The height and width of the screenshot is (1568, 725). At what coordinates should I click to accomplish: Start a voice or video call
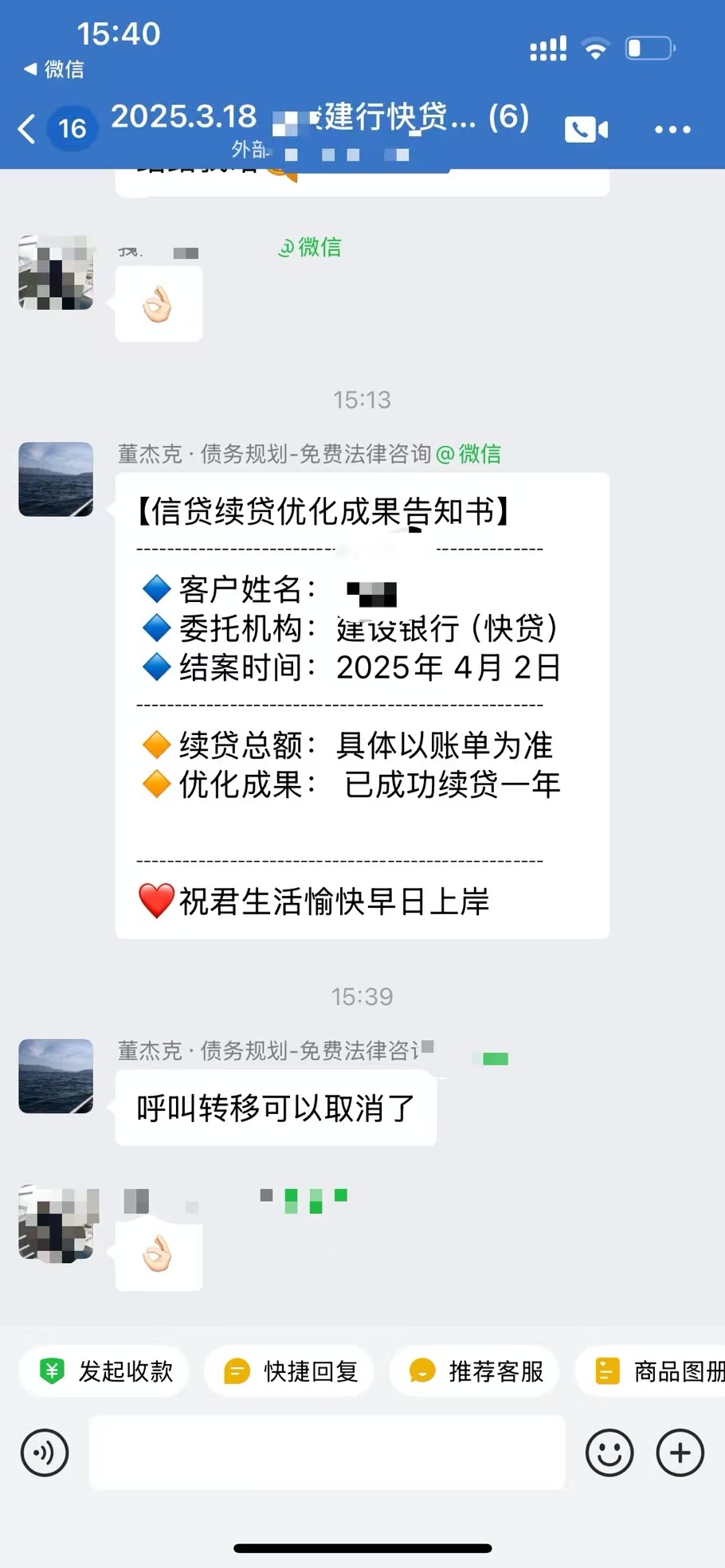click(x=586, y=129)
